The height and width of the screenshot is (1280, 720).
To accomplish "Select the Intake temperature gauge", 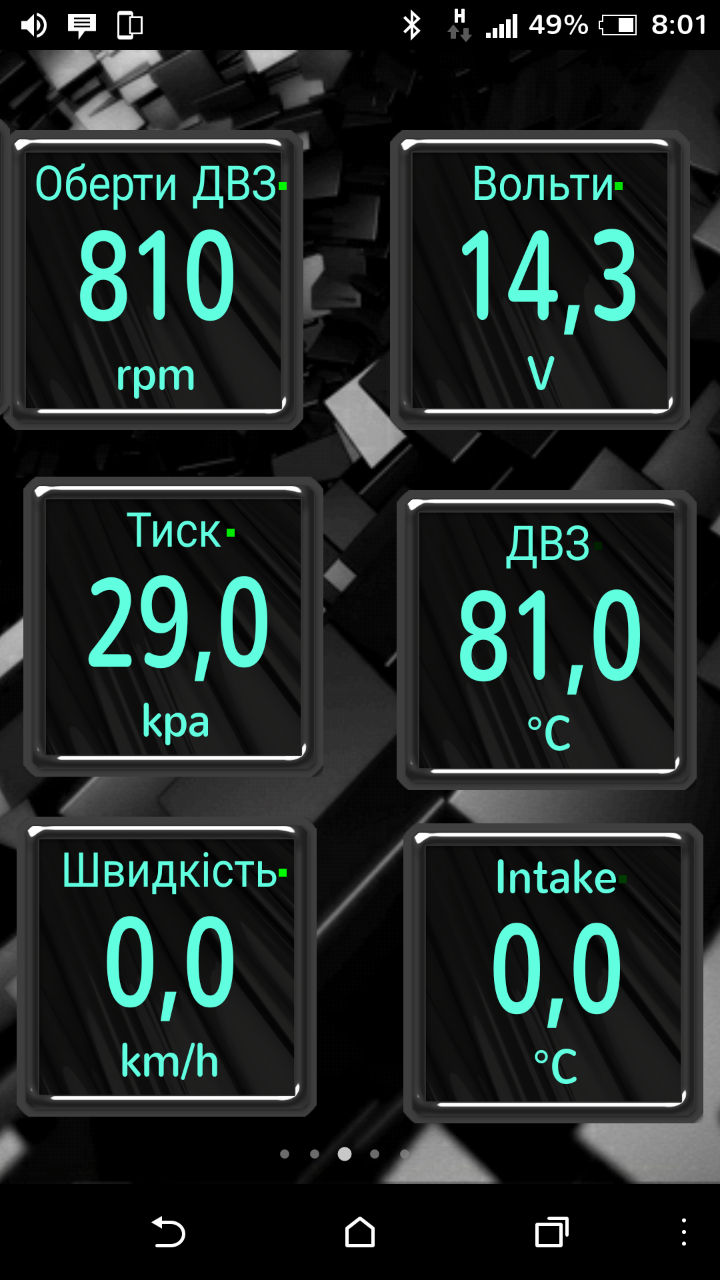I will pos(555,972).
